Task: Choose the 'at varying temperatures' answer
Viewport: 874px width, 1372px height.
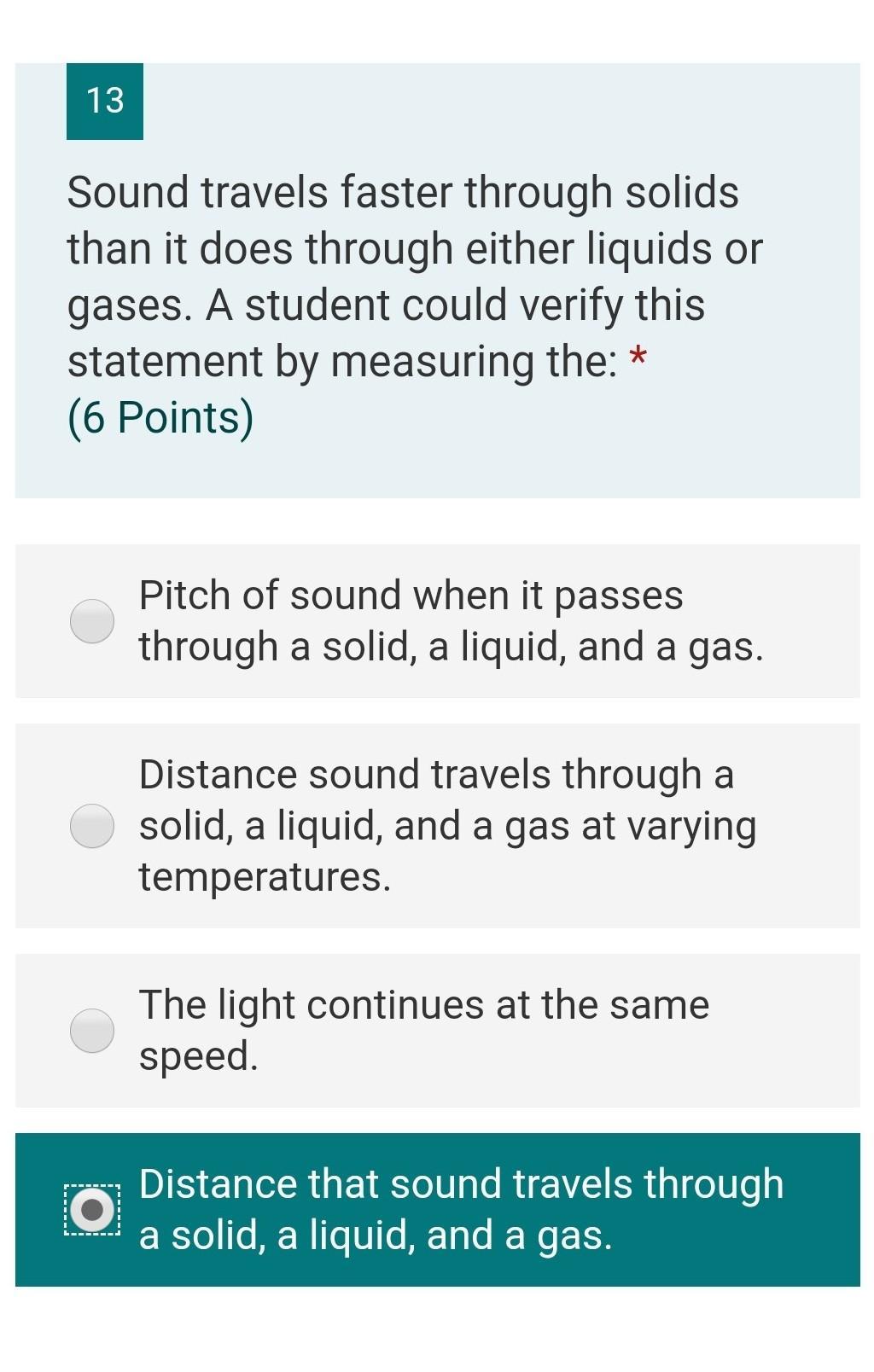Action: 92,826
